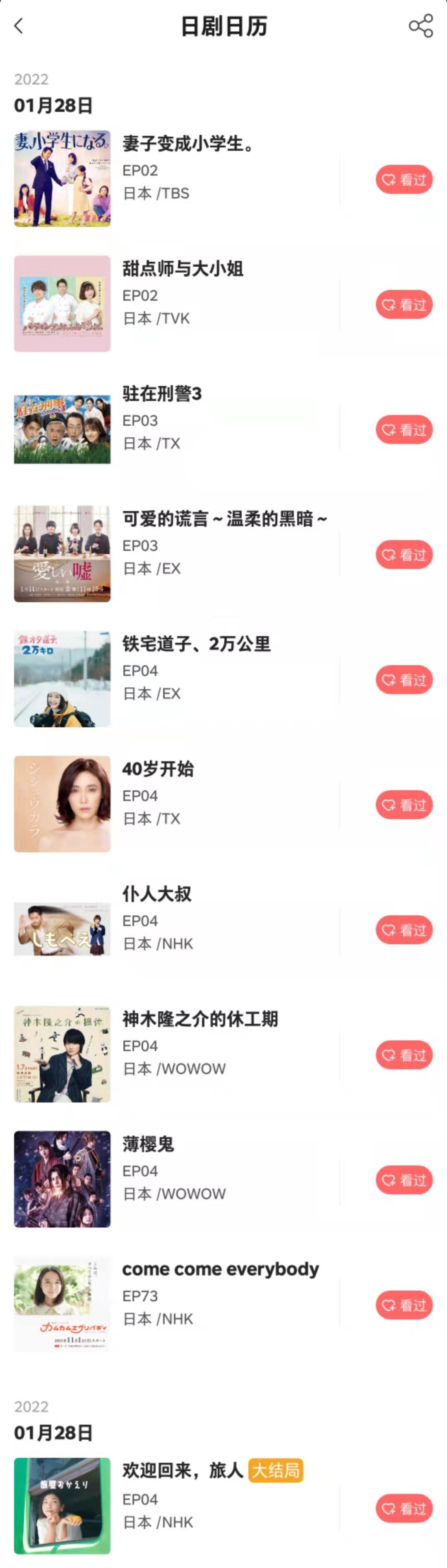Mark 可爱的谎言～温柔的黑暗～ as watched
447x1568 pixels.
pyautogui.click(x=404, y=555)
